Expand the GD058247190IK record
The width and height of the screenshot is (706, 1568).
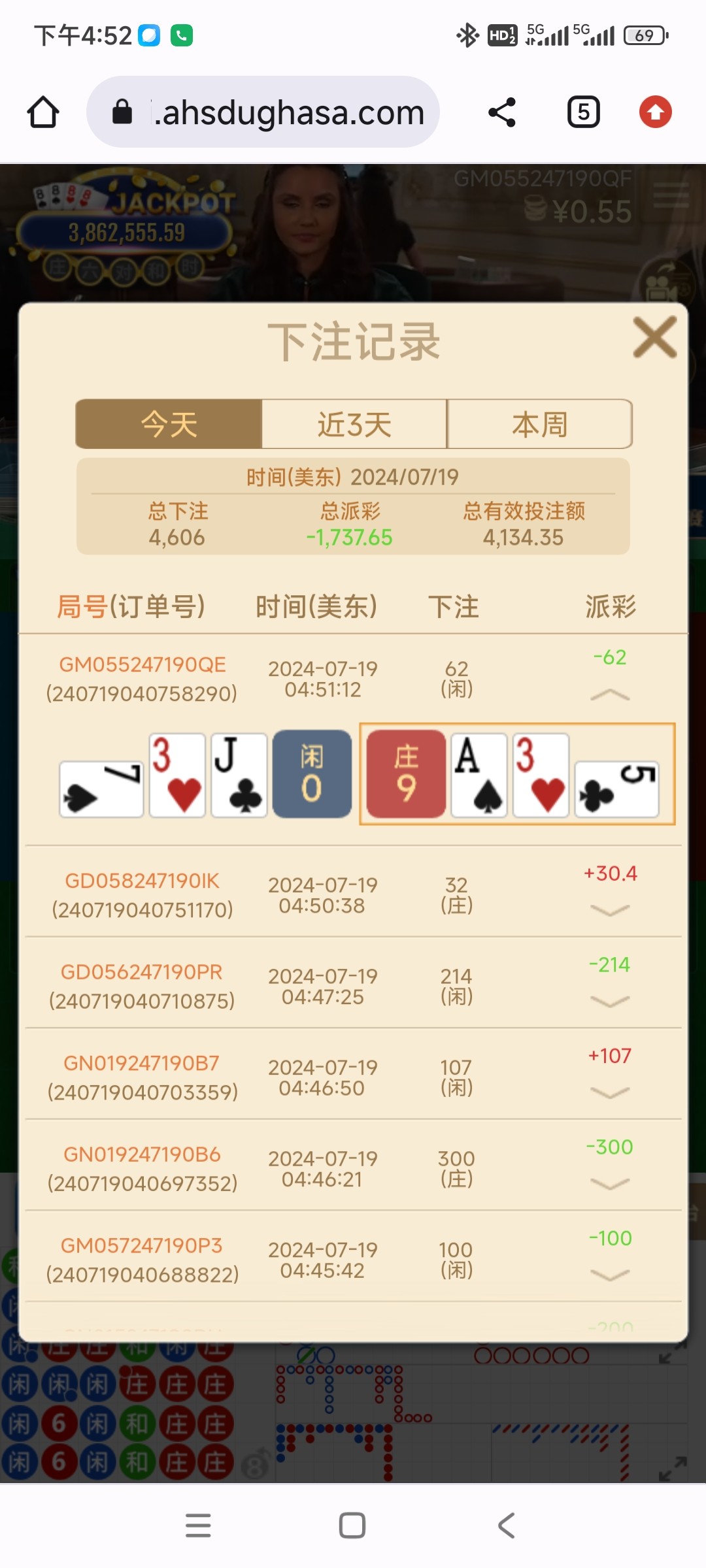pyautogui.click(x=609, y=910)
